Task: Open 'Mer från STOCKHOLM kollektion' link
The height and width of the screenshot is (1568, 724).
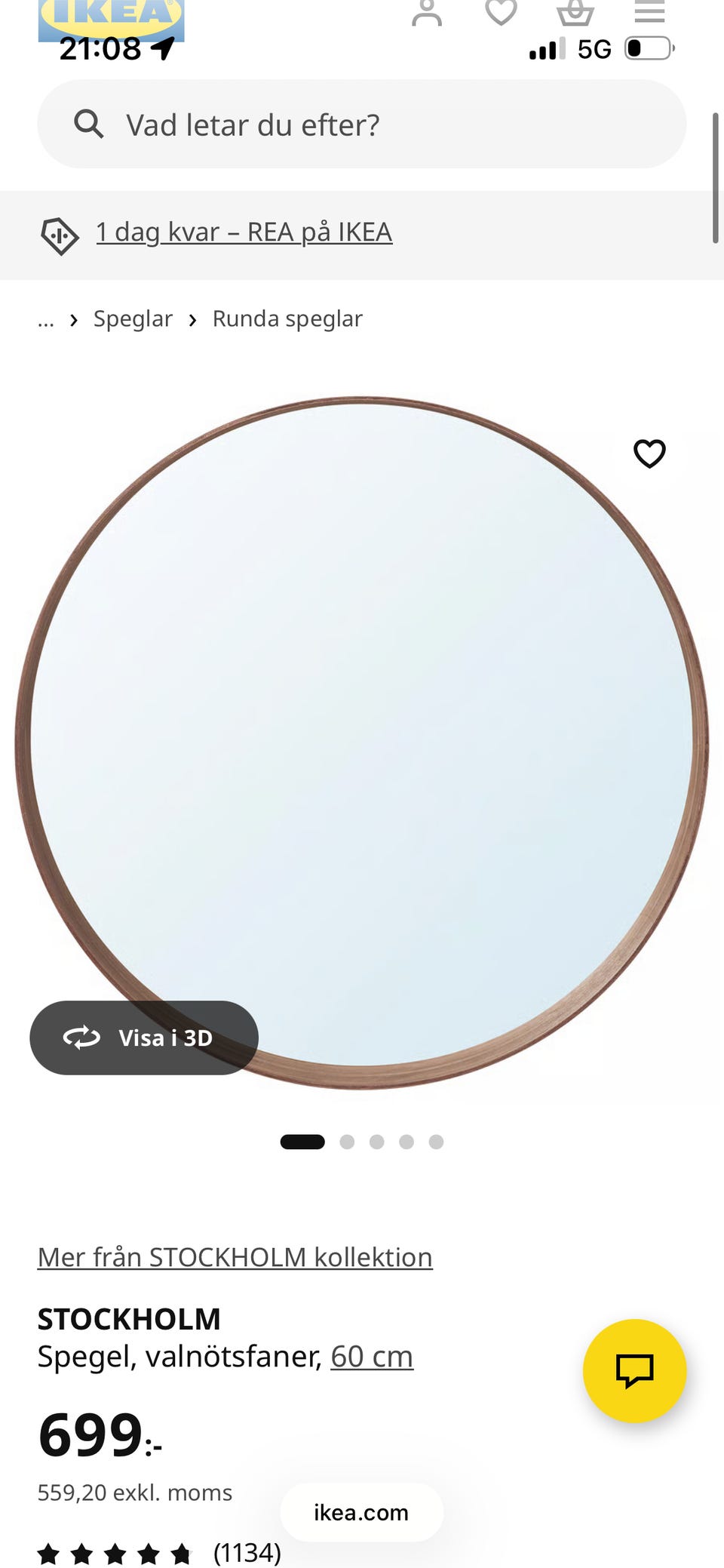Action: 235,1257
